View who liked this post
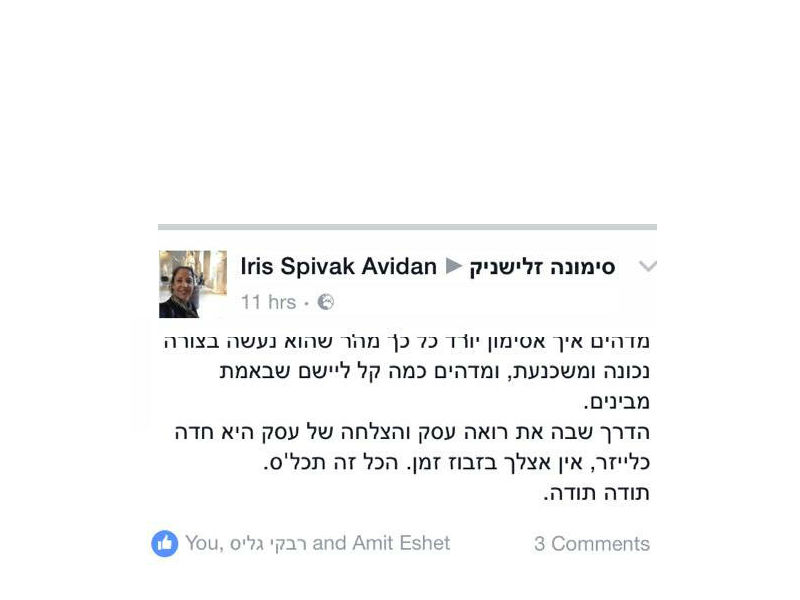Image resolution: width=800 pixels, height=600 pixels. pyautogui.click(x=317, y=543)
